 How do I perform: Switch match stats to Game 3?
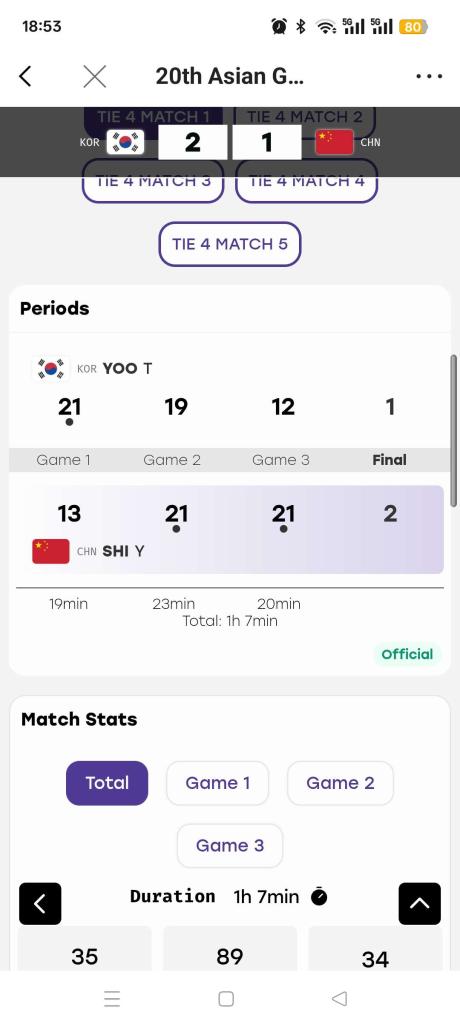[230, 846]
